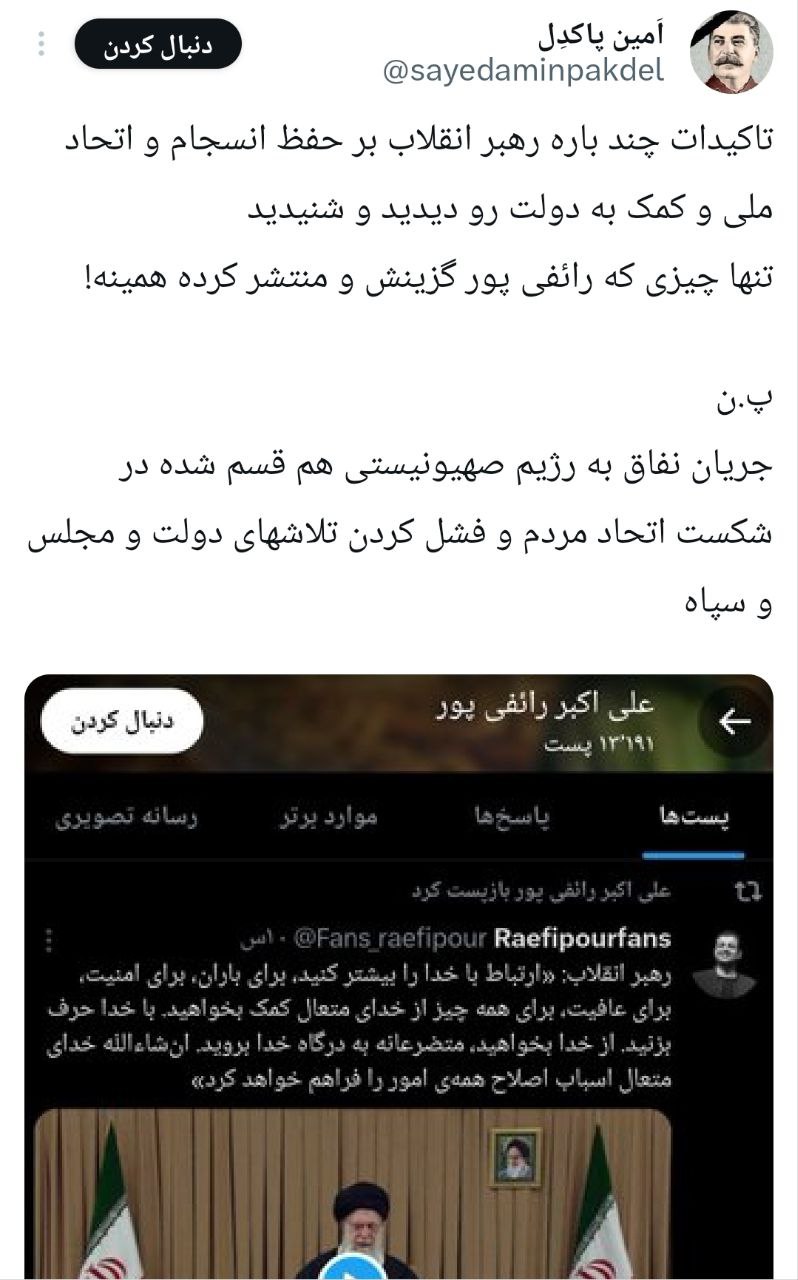Open the tweet's three-dot overflow menu
This screenshot has width=798, height=1280.
(x=41, y=44)
